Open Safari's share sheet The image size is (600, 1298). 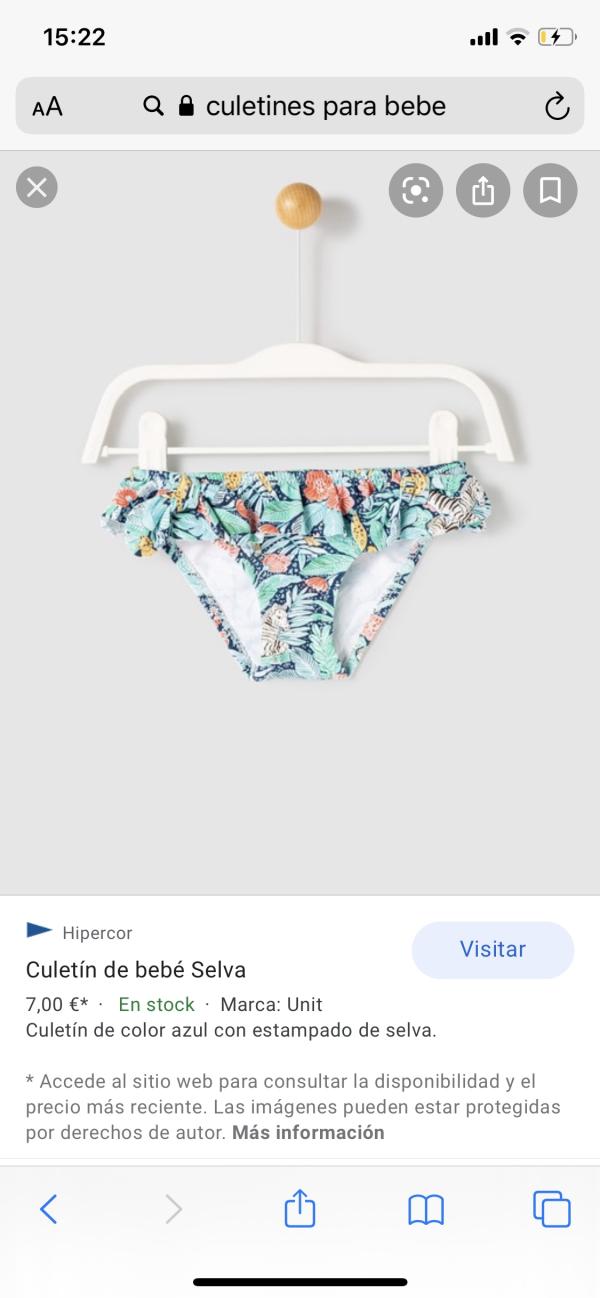click(300, 1209)
